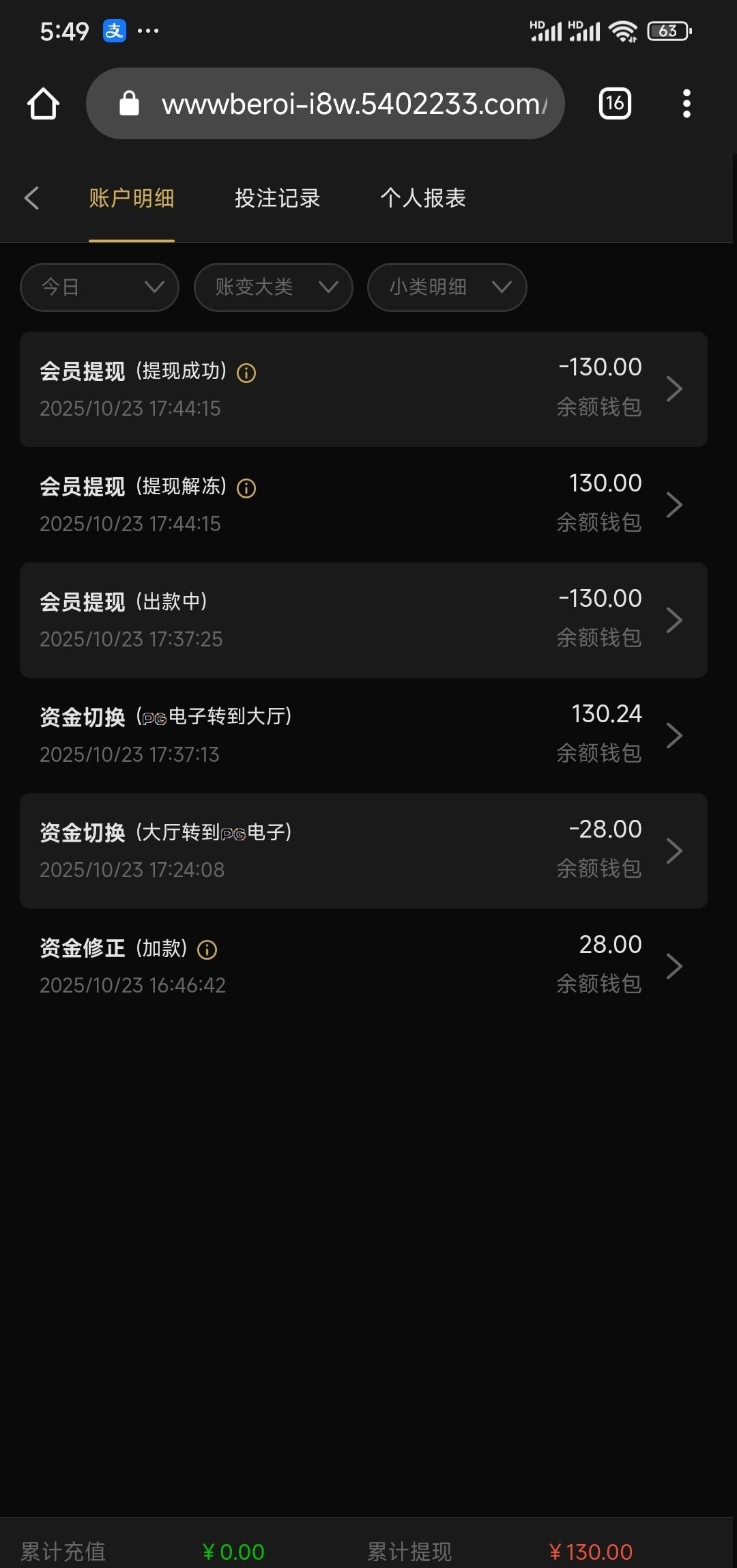Open the 小类明细 filter dropdown
The image size is (737, 1568).
[x=447, y=287]
